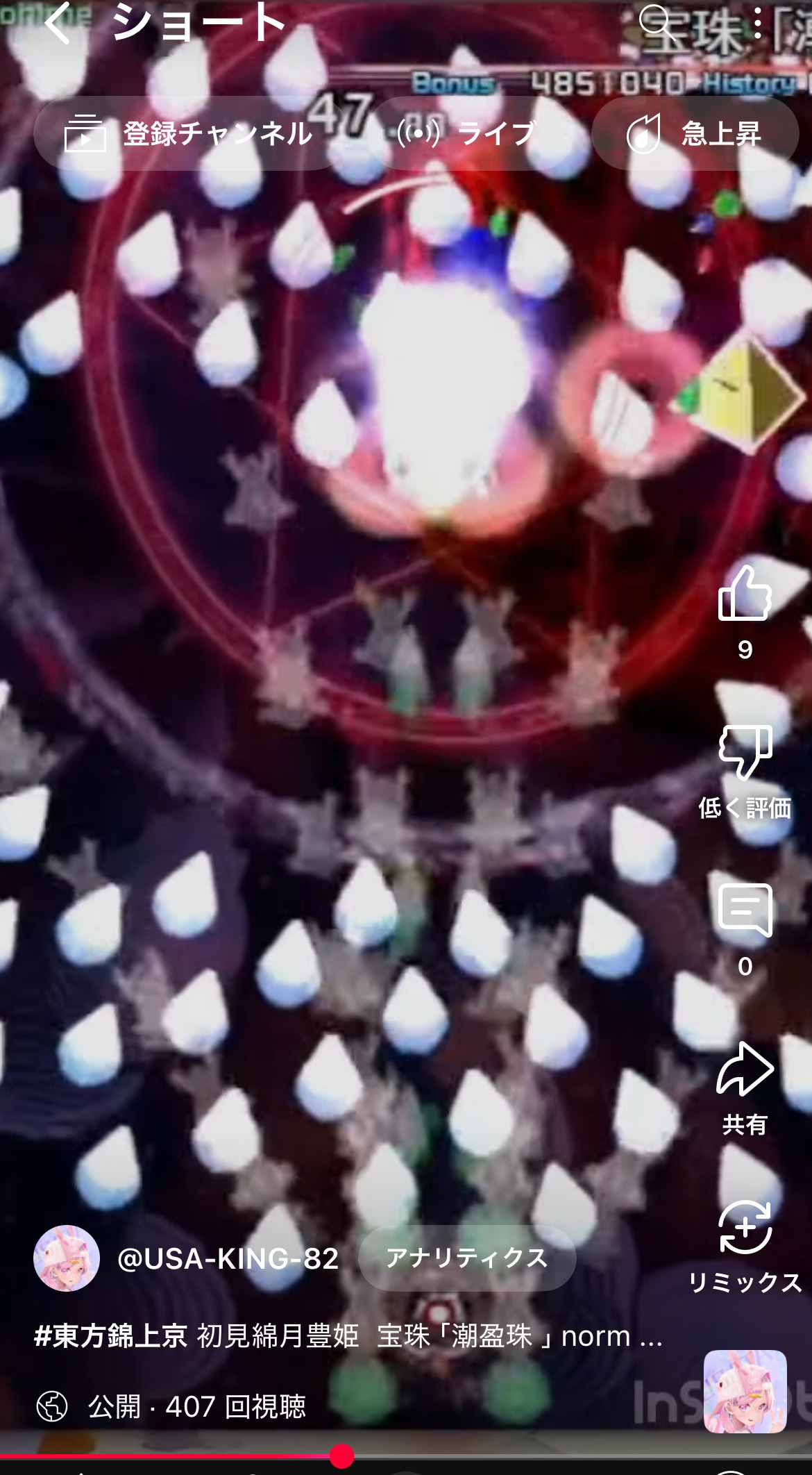Select the 登録チャンネル chip
Image resolution: width=812 pixels, height=1475 pixels.
[187, 133]
